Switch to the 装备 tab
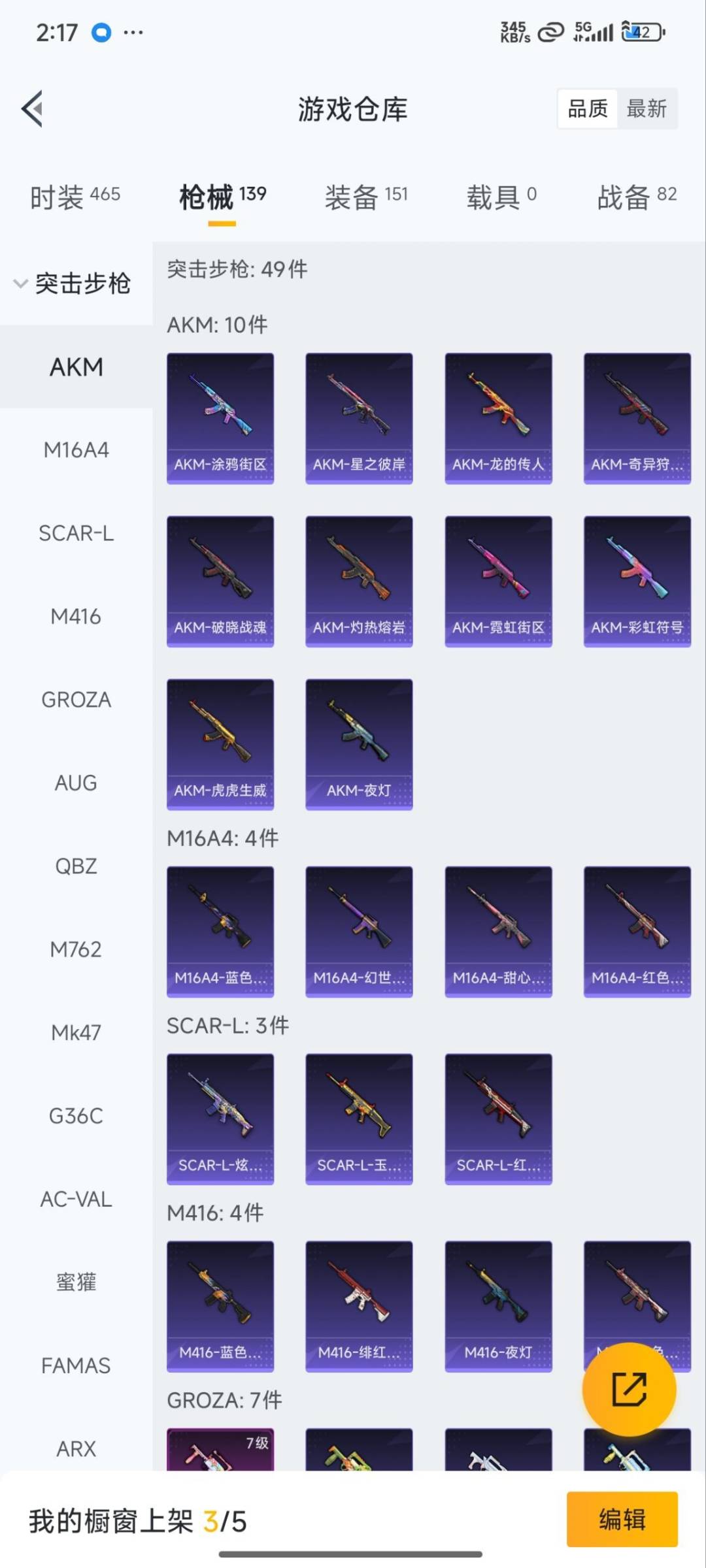 coord(366,196)
